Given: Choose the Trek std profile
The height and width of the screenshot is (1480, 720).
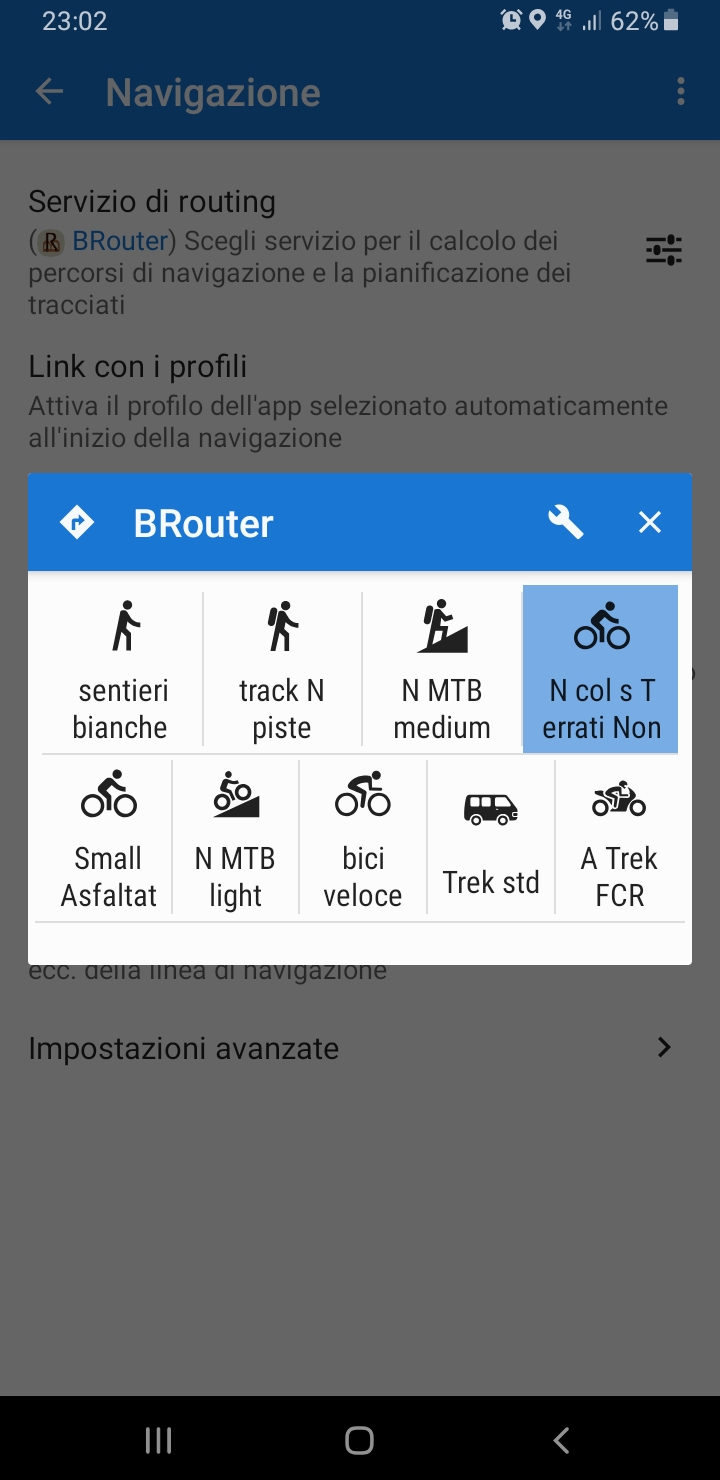Looking at the screenshot, I should pyautogui.click(x=491, y=838).
